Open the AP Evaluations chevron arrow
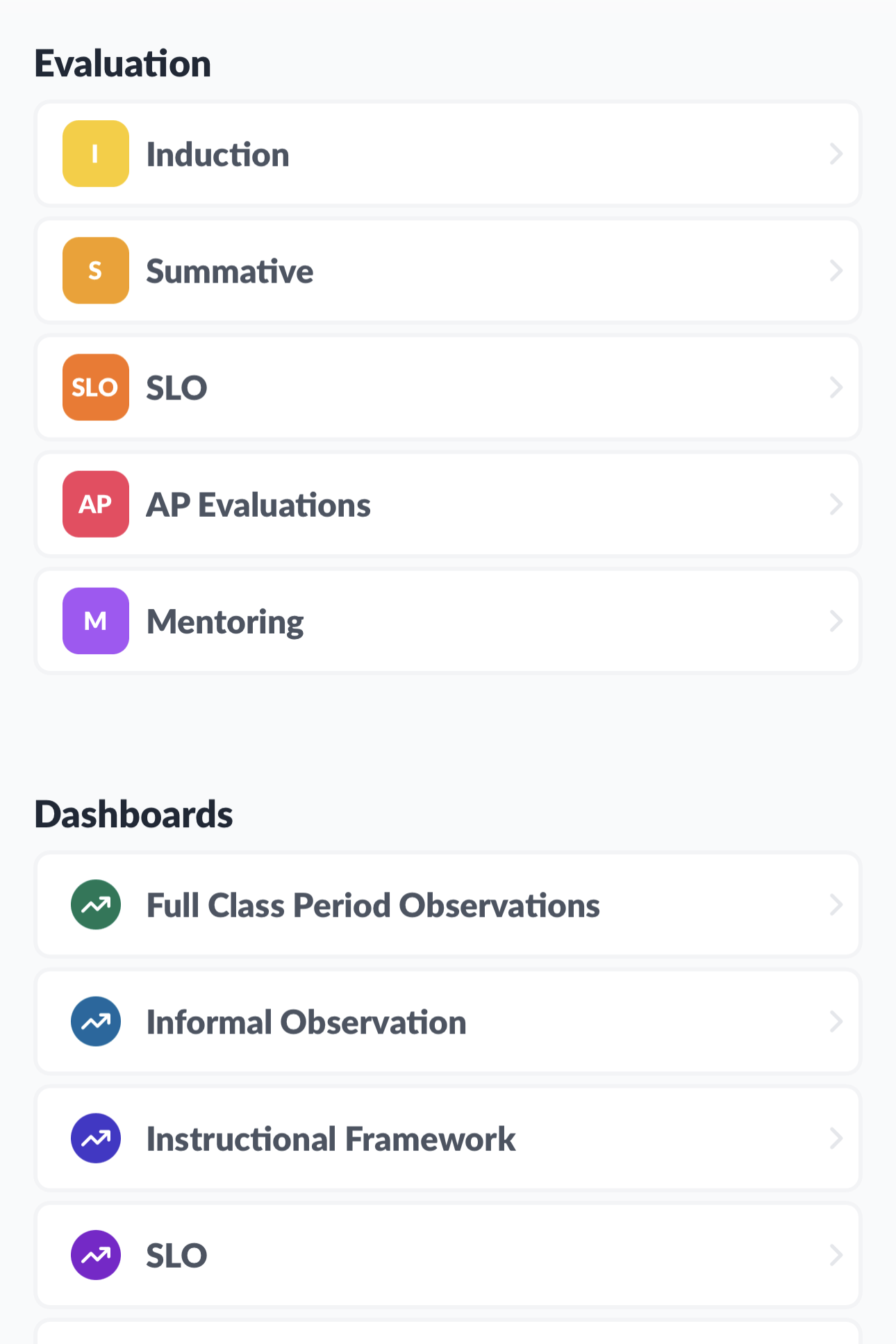Image resolution: width=896 pixels, height=1344 pixels. (836, 504)
